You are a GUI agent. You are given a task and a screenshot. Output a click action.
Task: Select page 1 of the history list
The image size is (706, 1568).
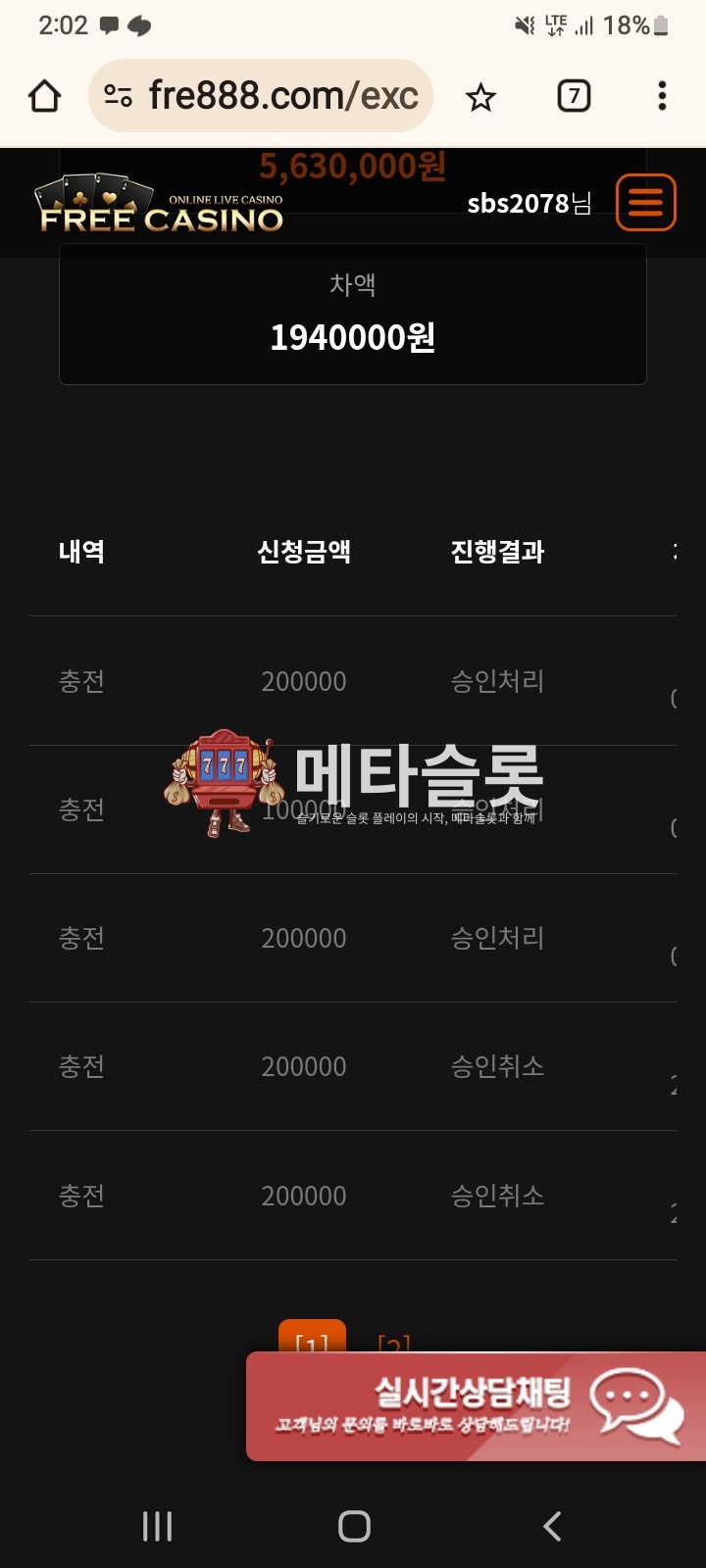[x=312, y=1339]
